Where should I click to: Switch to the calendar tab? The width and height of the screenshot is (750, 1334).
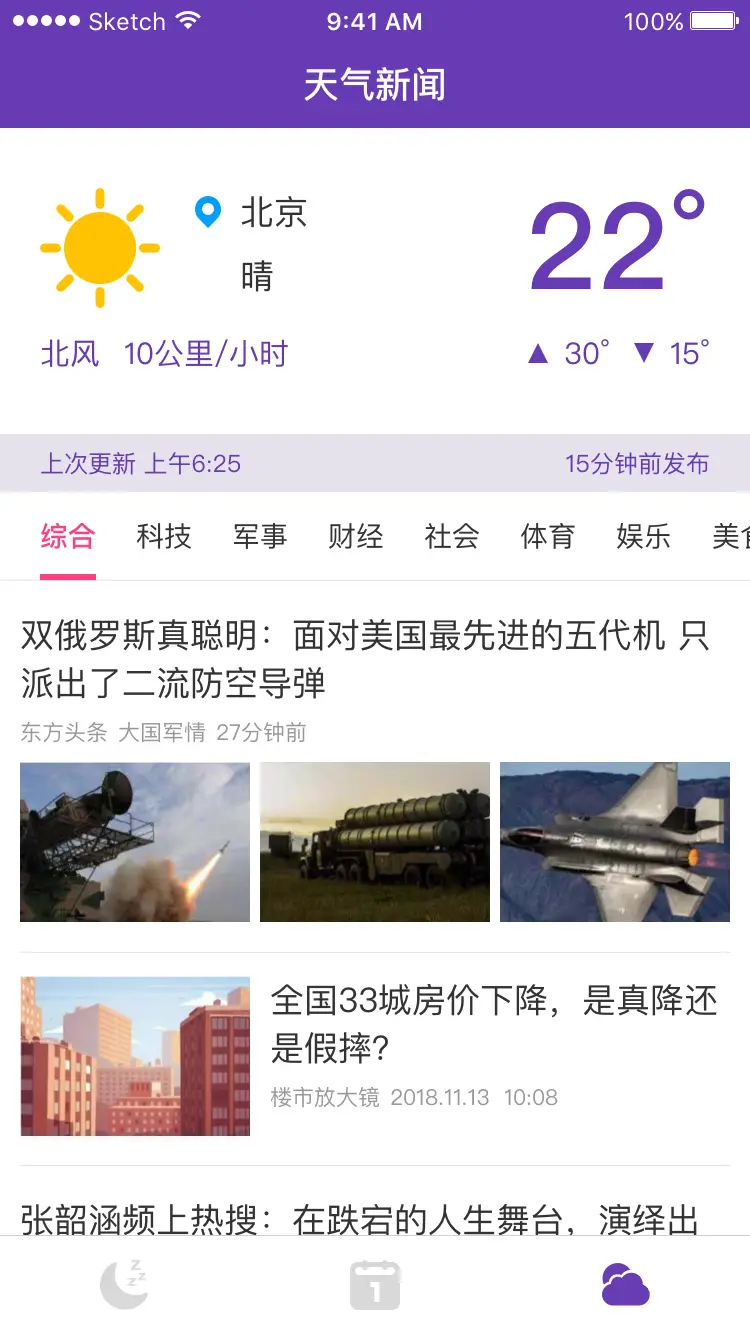[x=375, y=1285]
